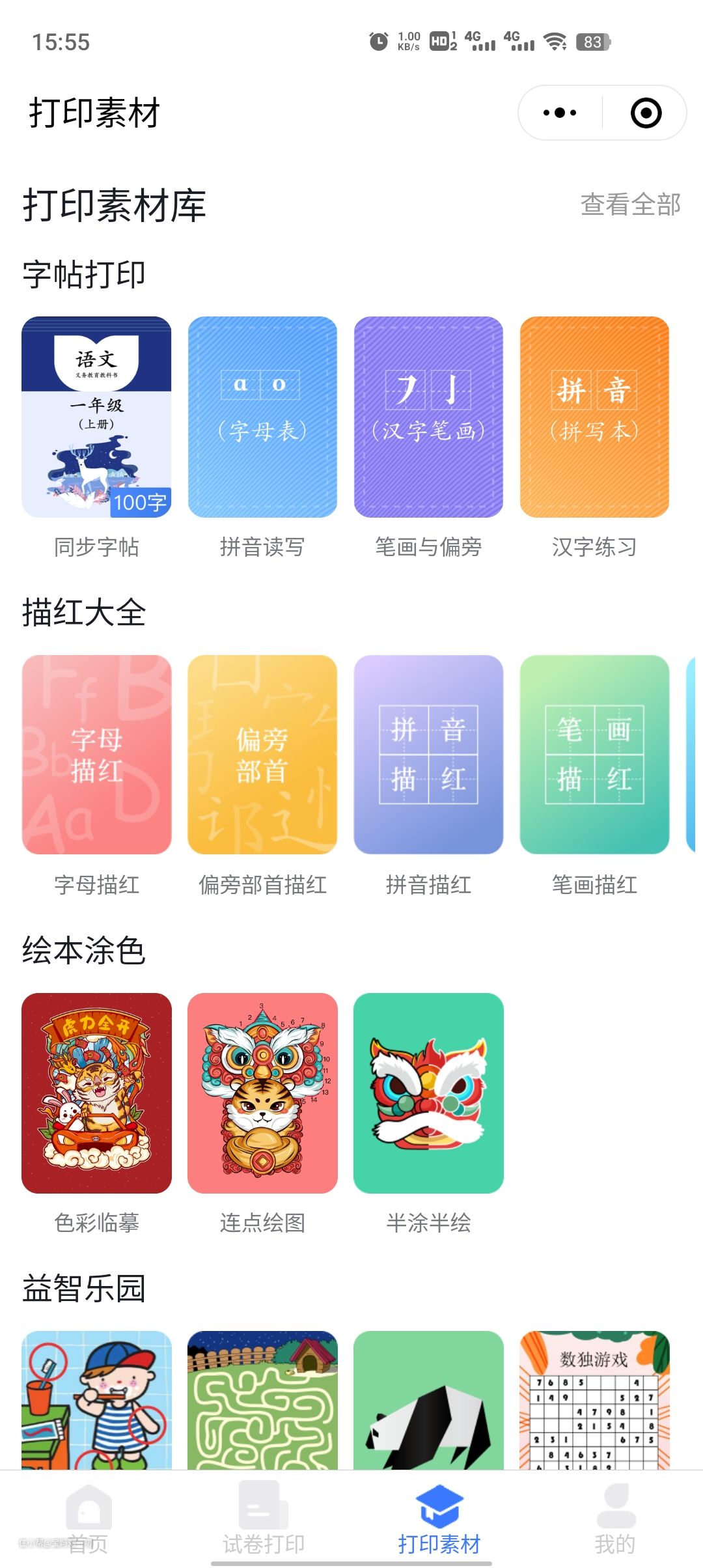Open the 字母描红 card
Viewport: 703px width, 1568px height.
pyautogui.click(x=96, y=755)
